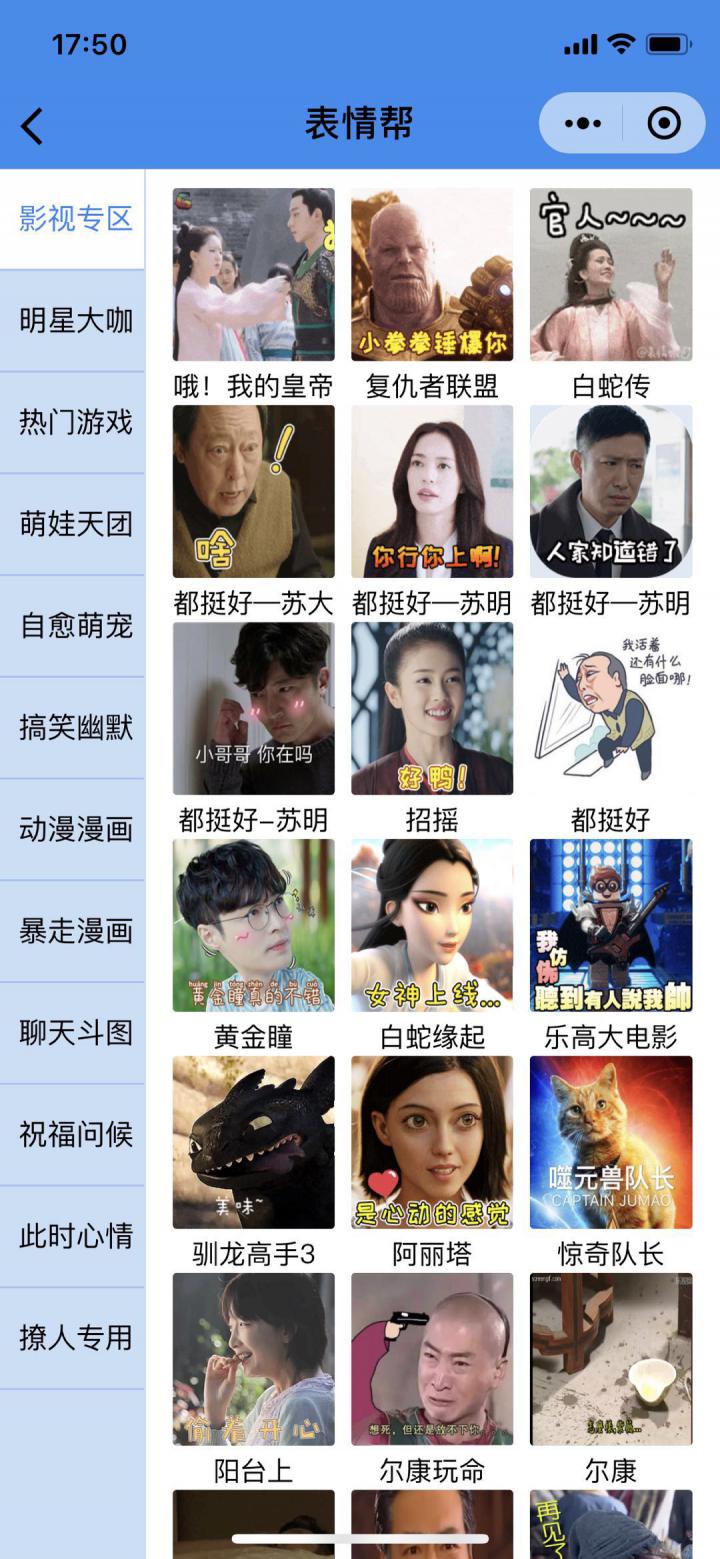This screenshot has height=1559, width=720.
Task: Open the 祝福问候 category
Action: 75,1134
